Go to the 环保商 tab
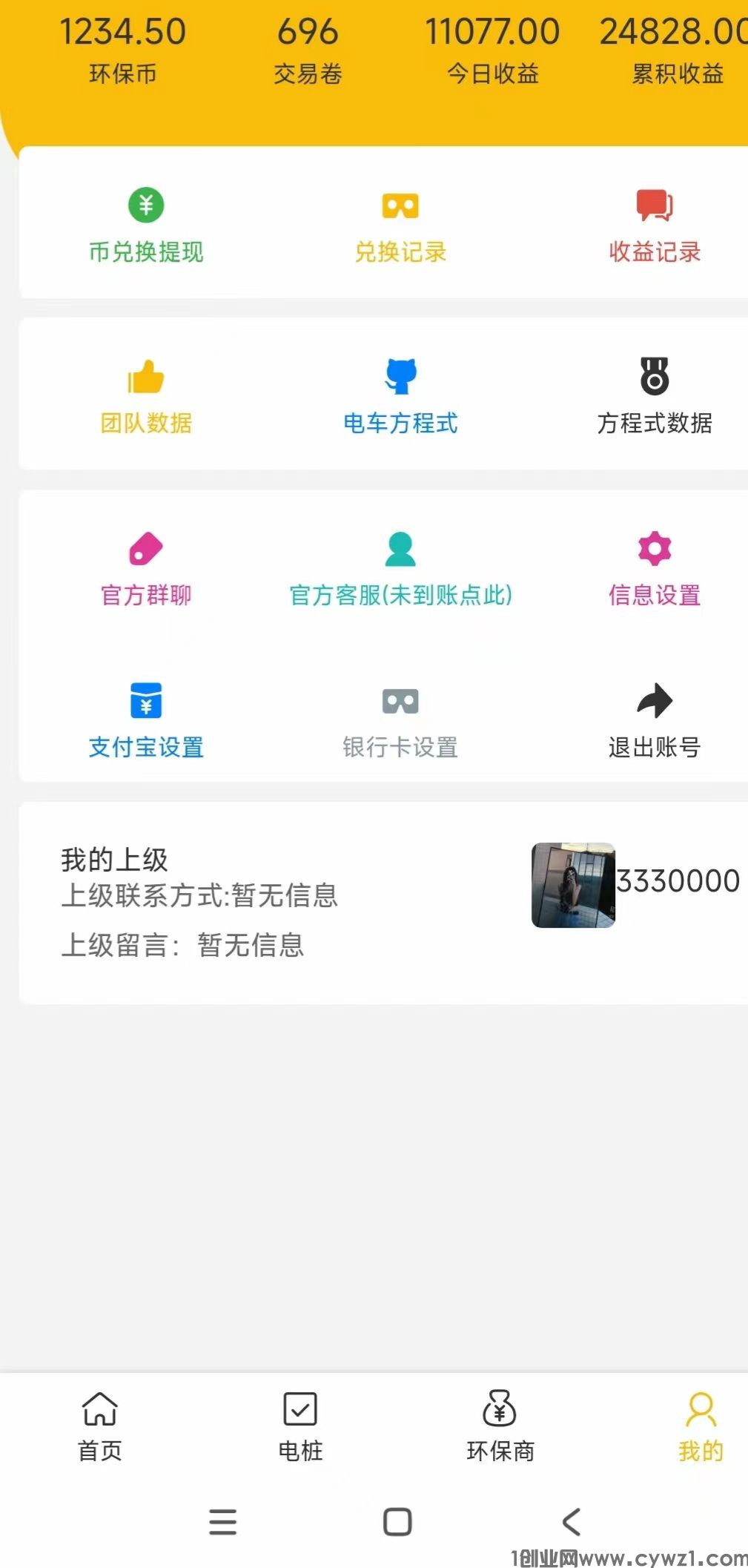The height and width of the screenshot is (1568, 748). point(500,1426)
